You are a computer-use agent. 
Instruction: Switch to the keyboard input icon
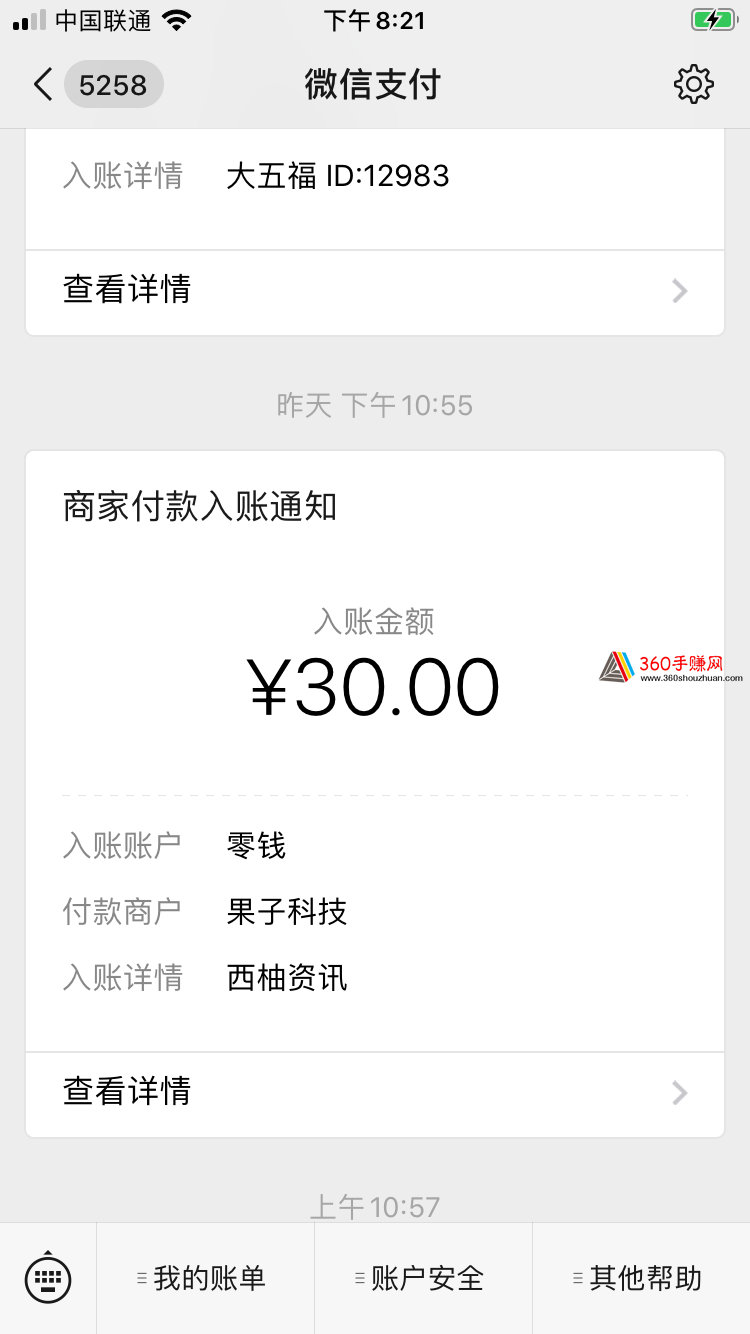point(48,1278)
